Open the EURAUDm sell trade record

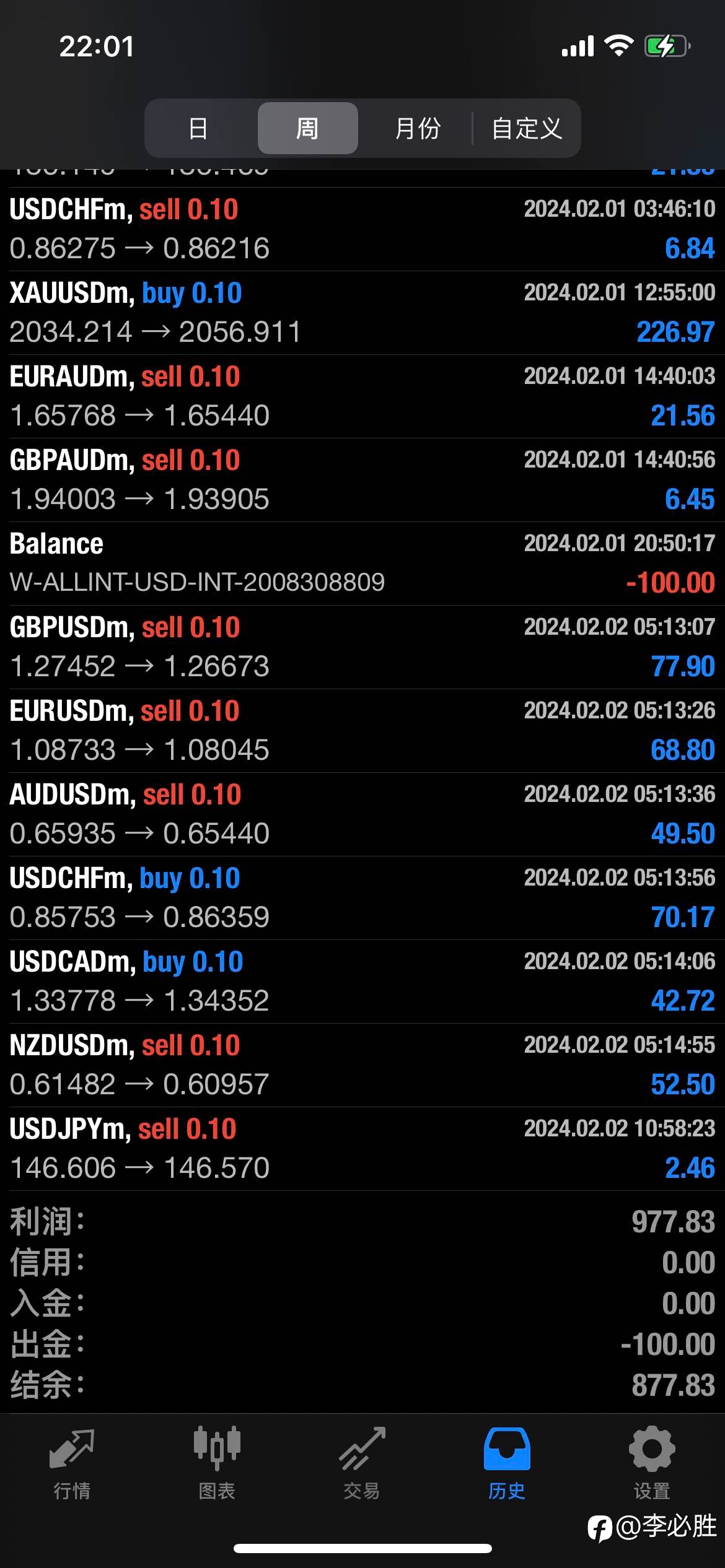[x=362, y=396]
